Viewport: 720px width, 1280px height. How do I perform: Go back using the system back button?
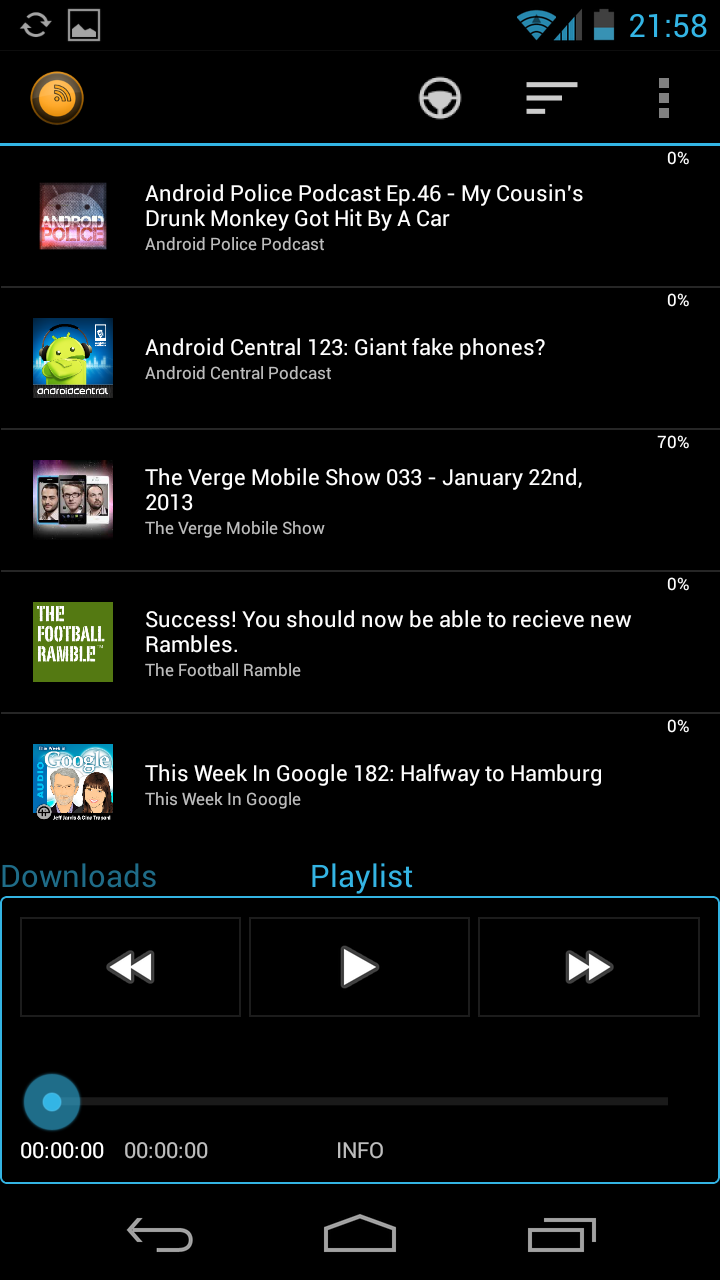tap(160, 1236)
